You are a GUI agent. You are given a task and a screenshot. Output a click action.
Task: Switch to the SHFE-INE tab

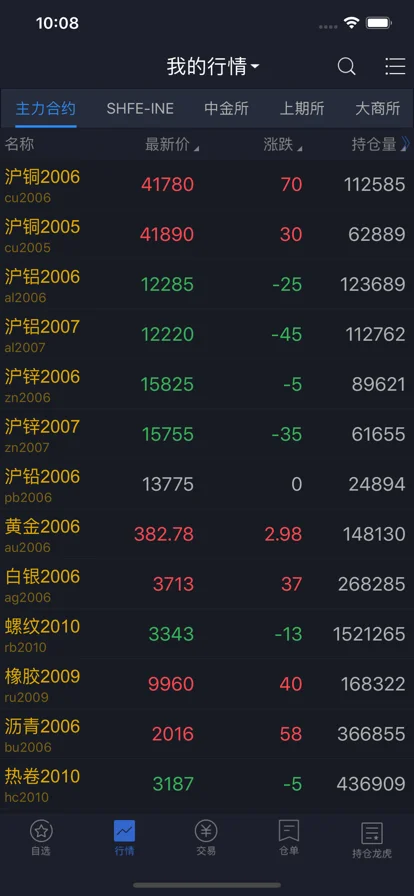click(140, 109)
